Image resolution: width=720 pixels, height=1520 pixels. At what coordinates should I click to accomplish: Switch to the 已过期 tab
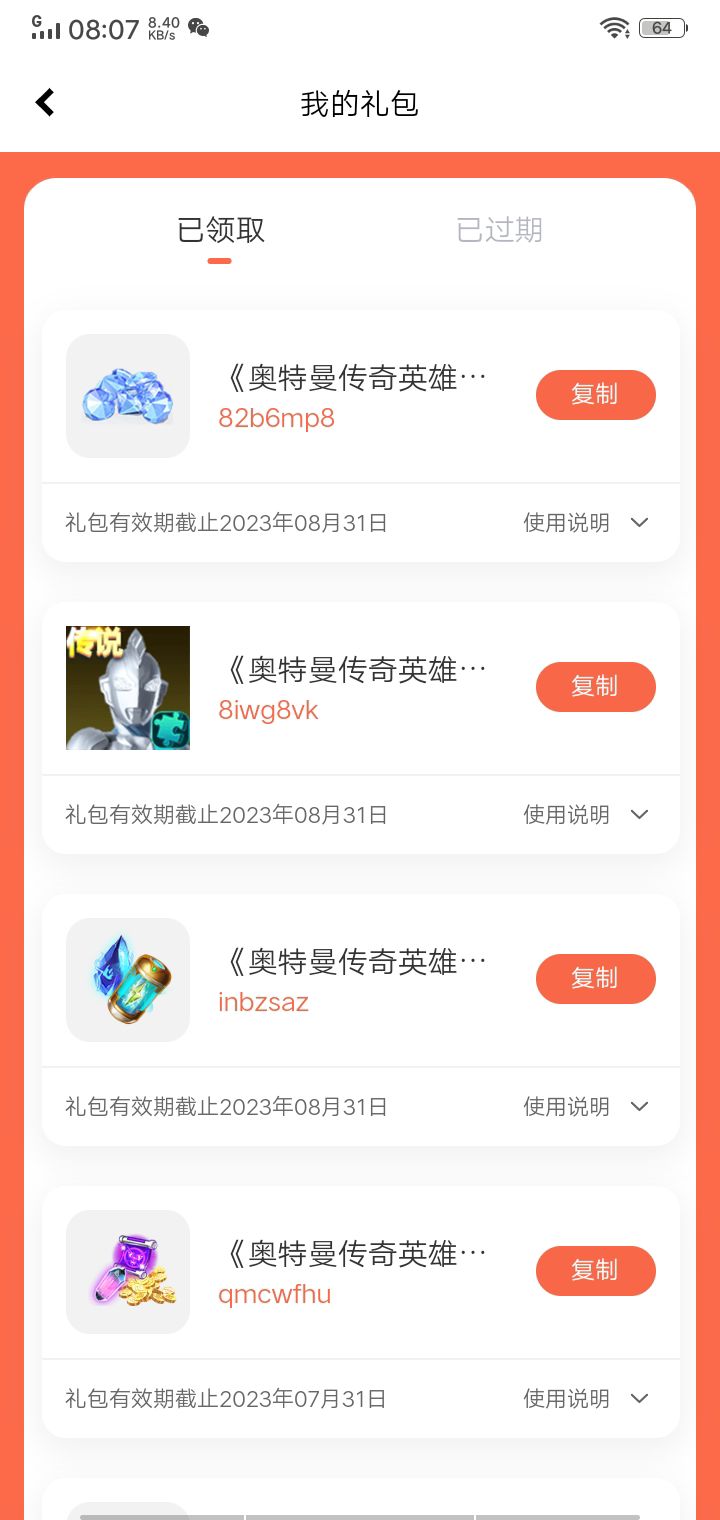(x=499, y=231)
